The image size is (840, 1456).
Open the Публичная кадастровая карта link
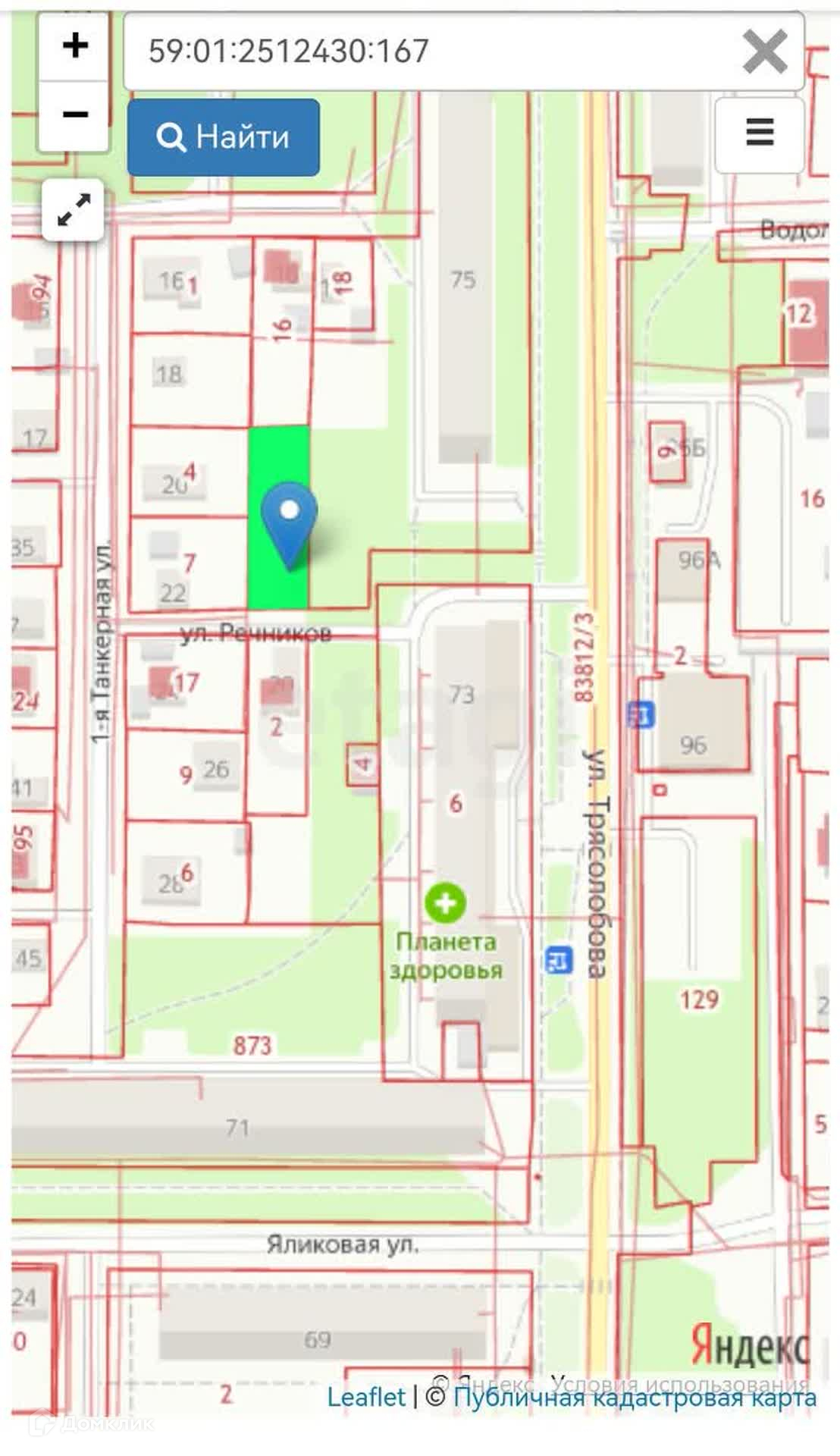pos(635,1397)
